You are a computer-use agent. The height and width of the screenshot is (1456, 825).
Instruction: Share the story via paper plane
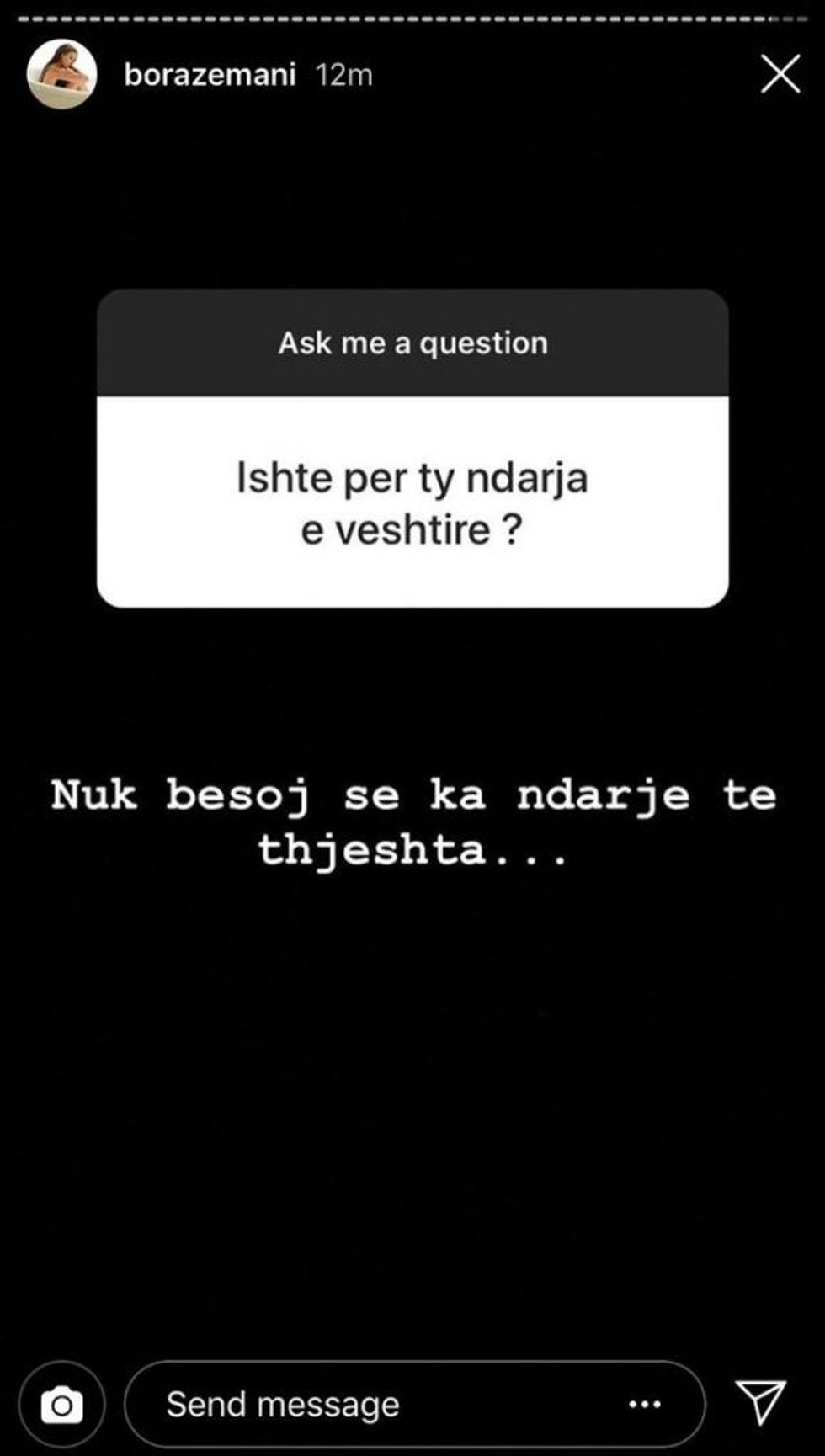pos(760,1402)
